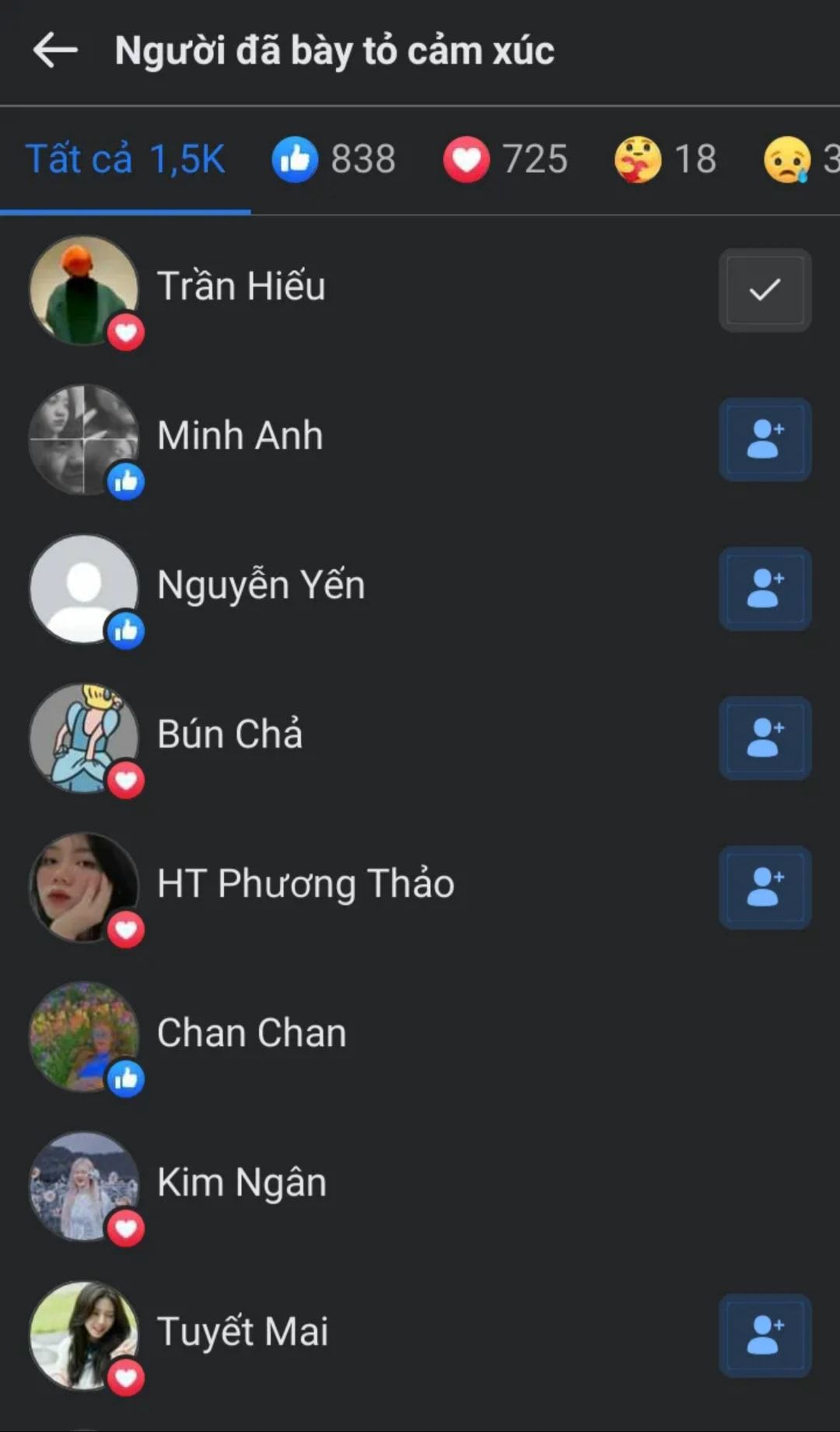Add Minh Anh as a friend

pyautogui.click(x=765, y=439)
